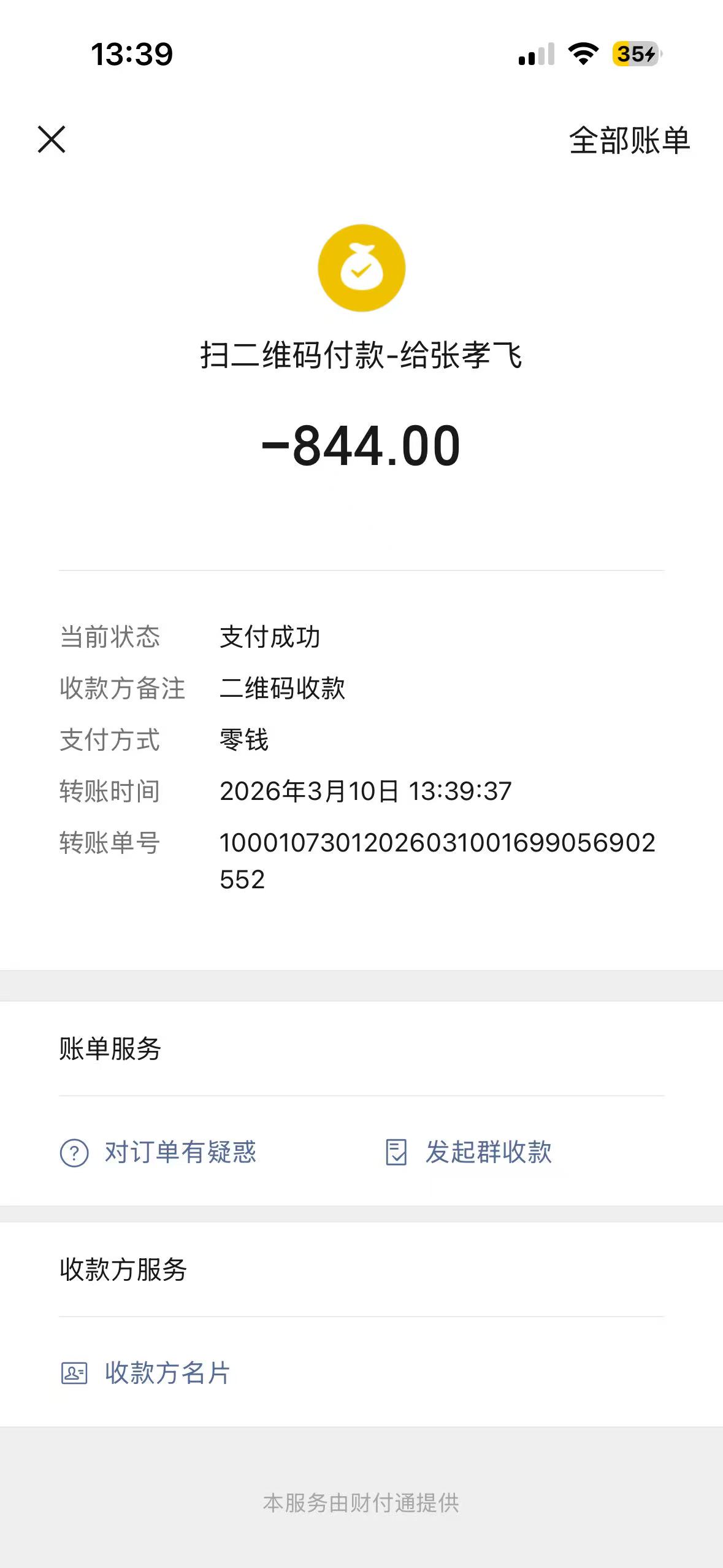723x1568 pixels.
Task: Close the payment detail page
Action: (52, 139)
